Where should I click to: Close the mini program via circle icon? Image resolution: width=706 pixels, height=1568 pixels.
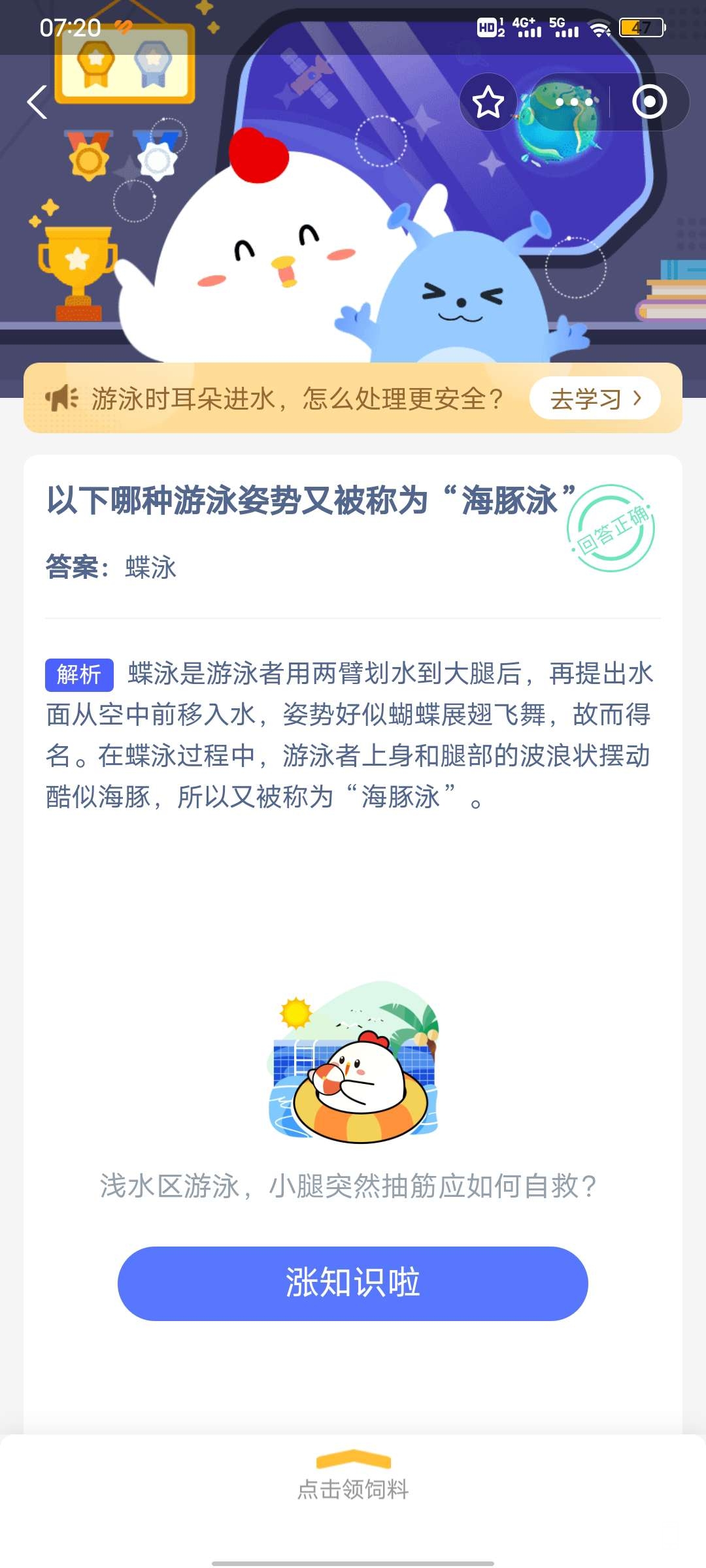click(x=649, y=102)
